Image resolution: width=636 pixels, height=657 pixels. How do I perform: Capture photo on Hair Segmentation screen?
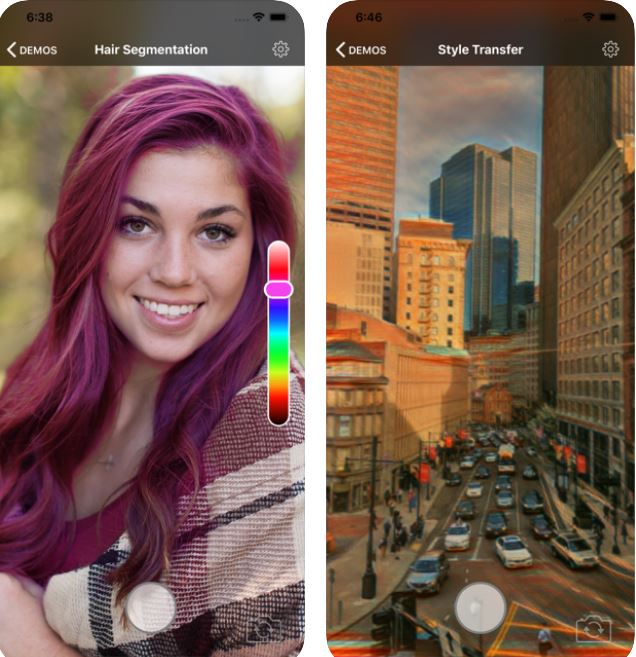click(151, 606)
